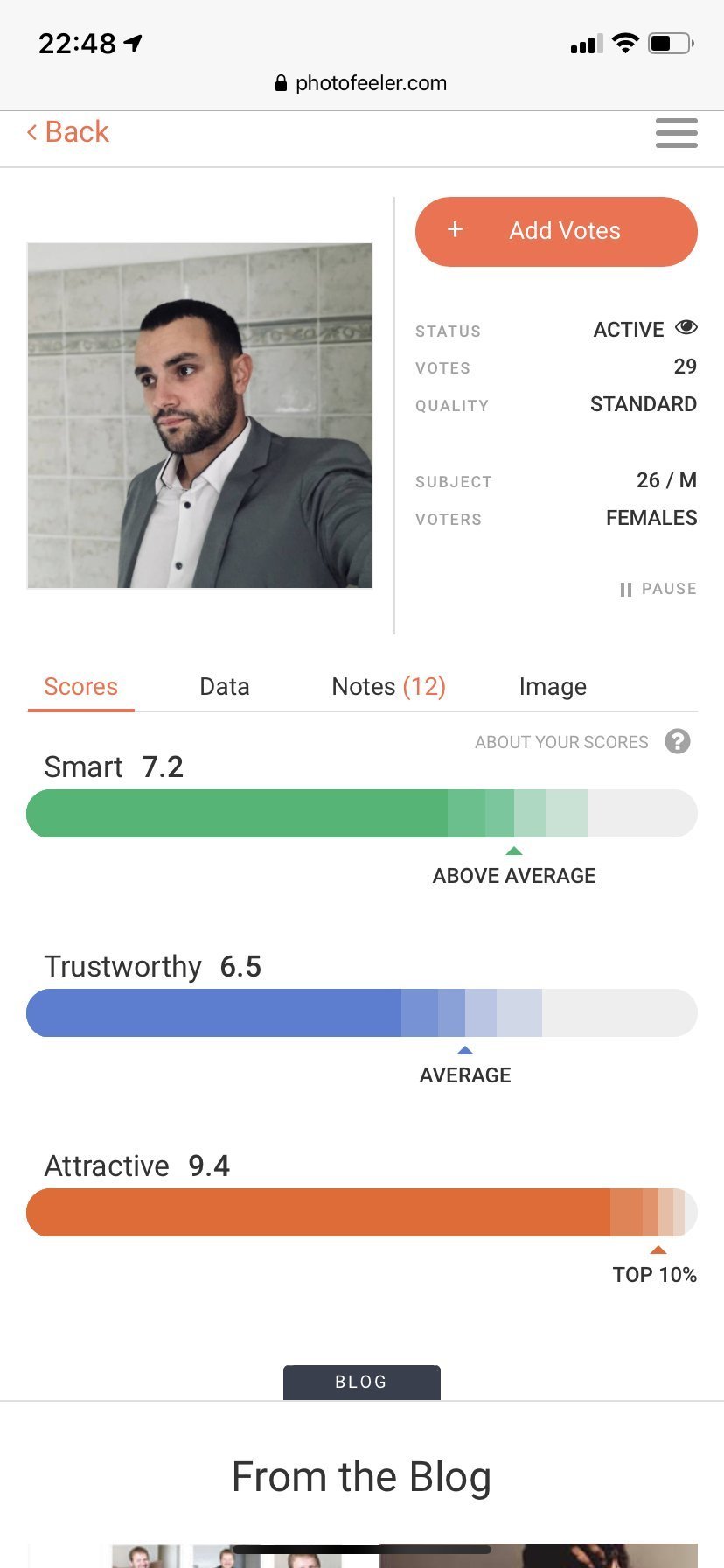
Task: Switch to the Data tab
Action: tap(225, 687)
